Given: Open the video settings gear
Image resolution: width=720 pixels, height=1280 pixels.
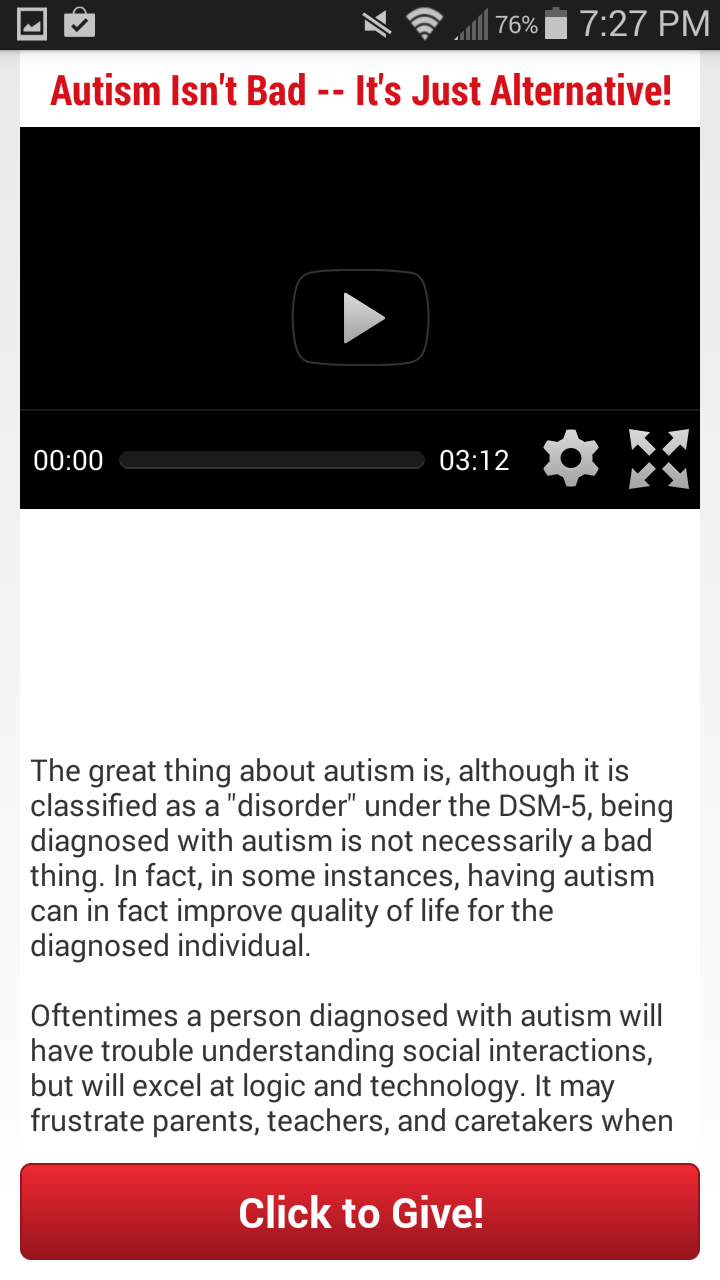Looking at the screenshot, I should tap(571, 460).
